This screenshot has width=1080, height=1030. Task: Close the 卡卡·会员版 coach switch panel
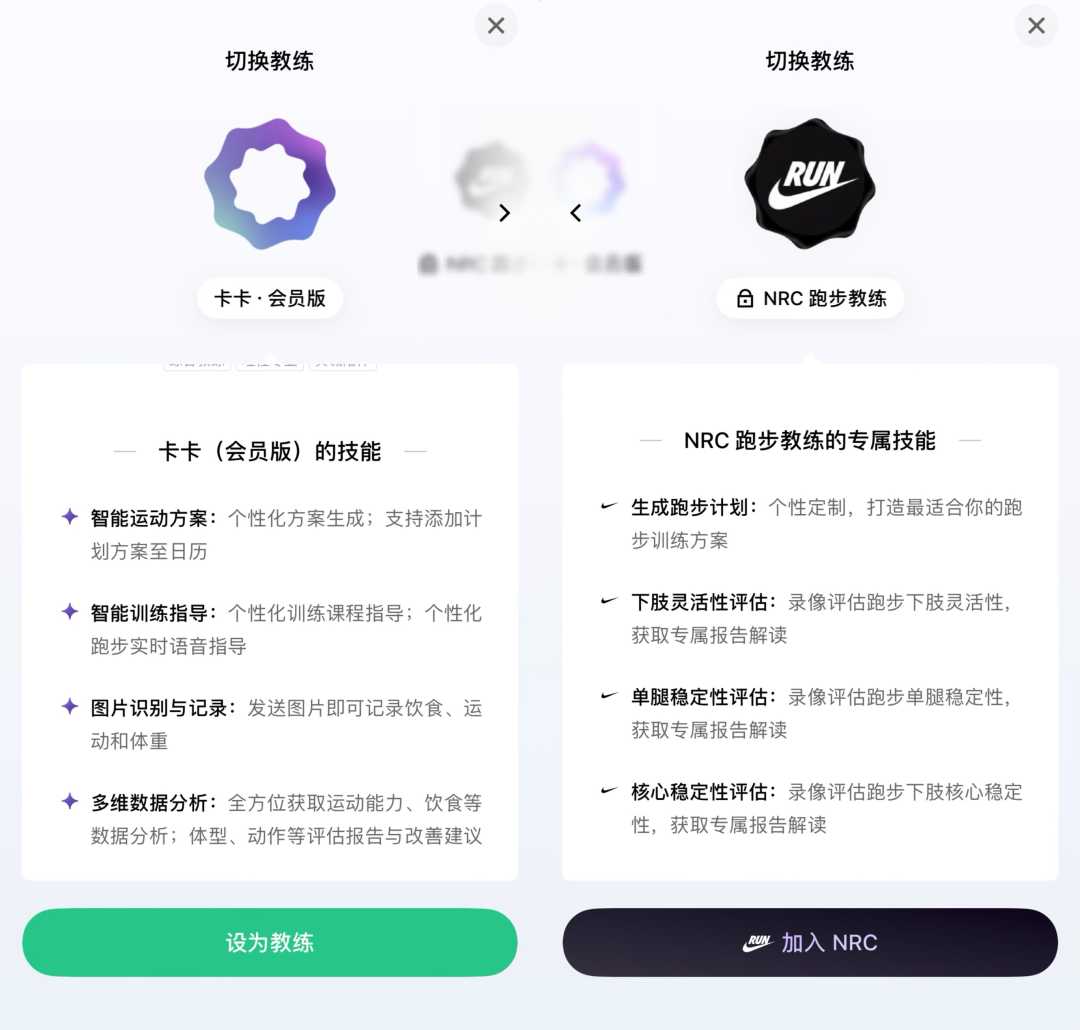[x=496, y=26]
